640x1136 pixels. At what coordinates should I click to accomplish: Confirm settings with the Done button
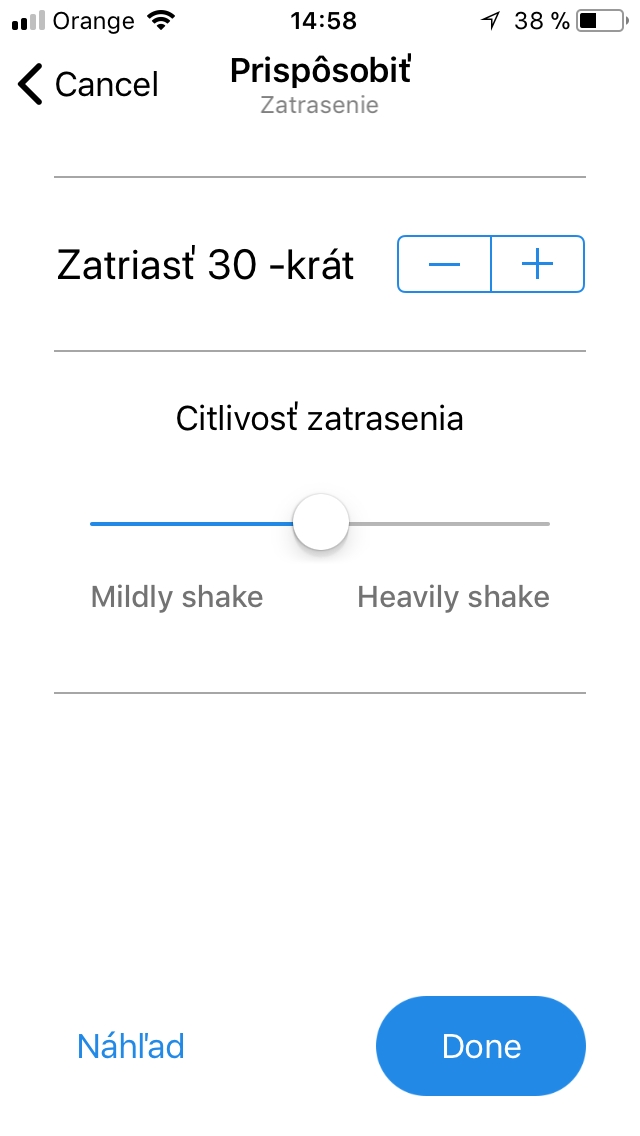pyautogui.click(x=481, y=1046)
